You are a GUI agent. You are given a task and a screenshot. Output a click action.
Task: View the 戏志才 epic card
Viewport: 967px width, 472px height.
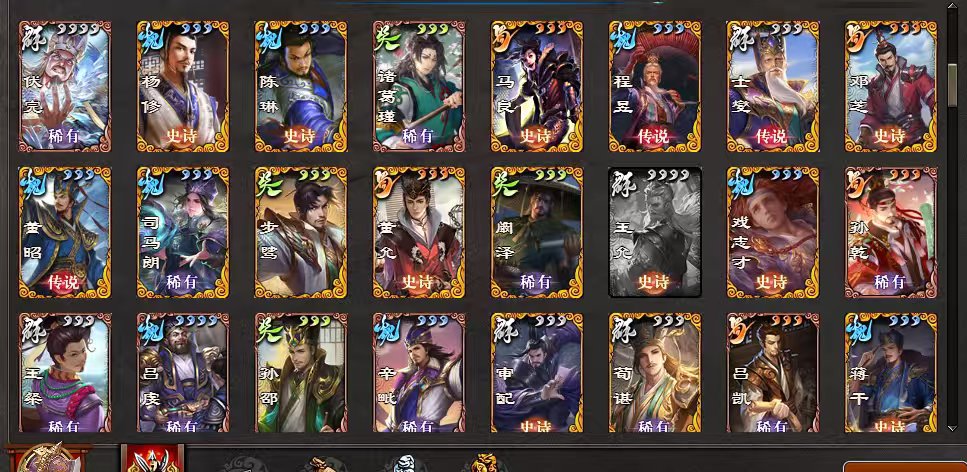pyautogui.click(x=772, y=232)
